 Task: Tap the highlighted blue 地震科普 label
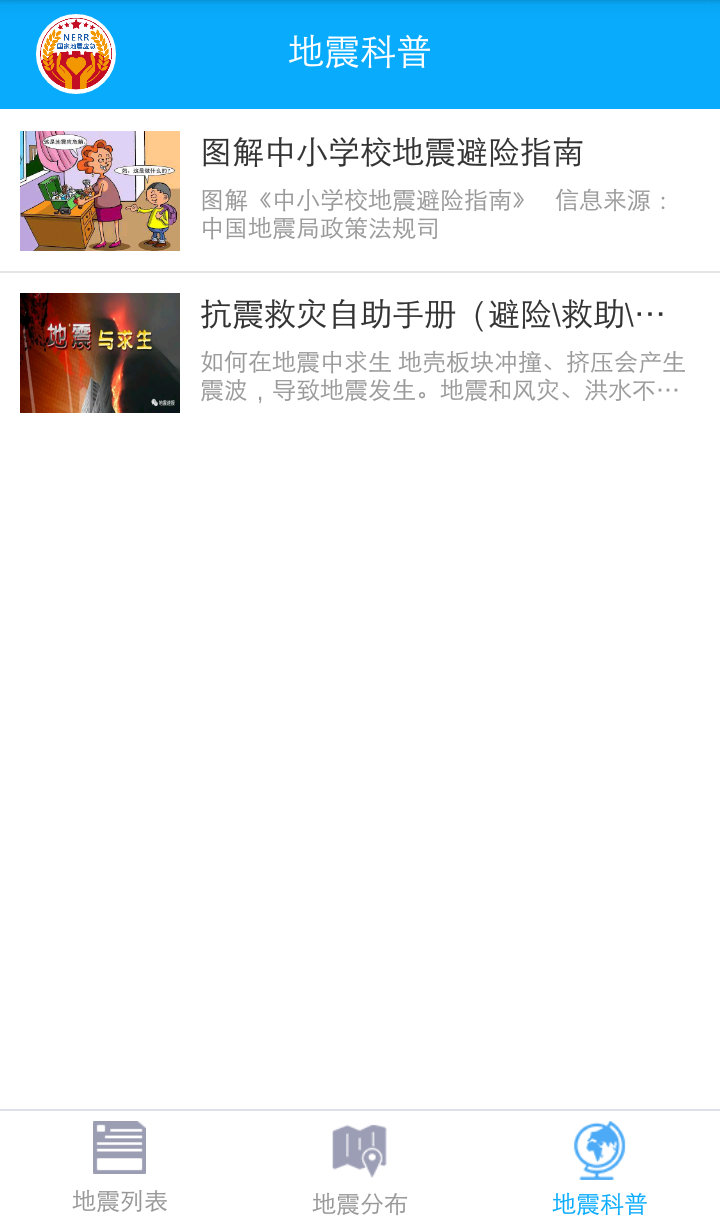(597, 1205)
